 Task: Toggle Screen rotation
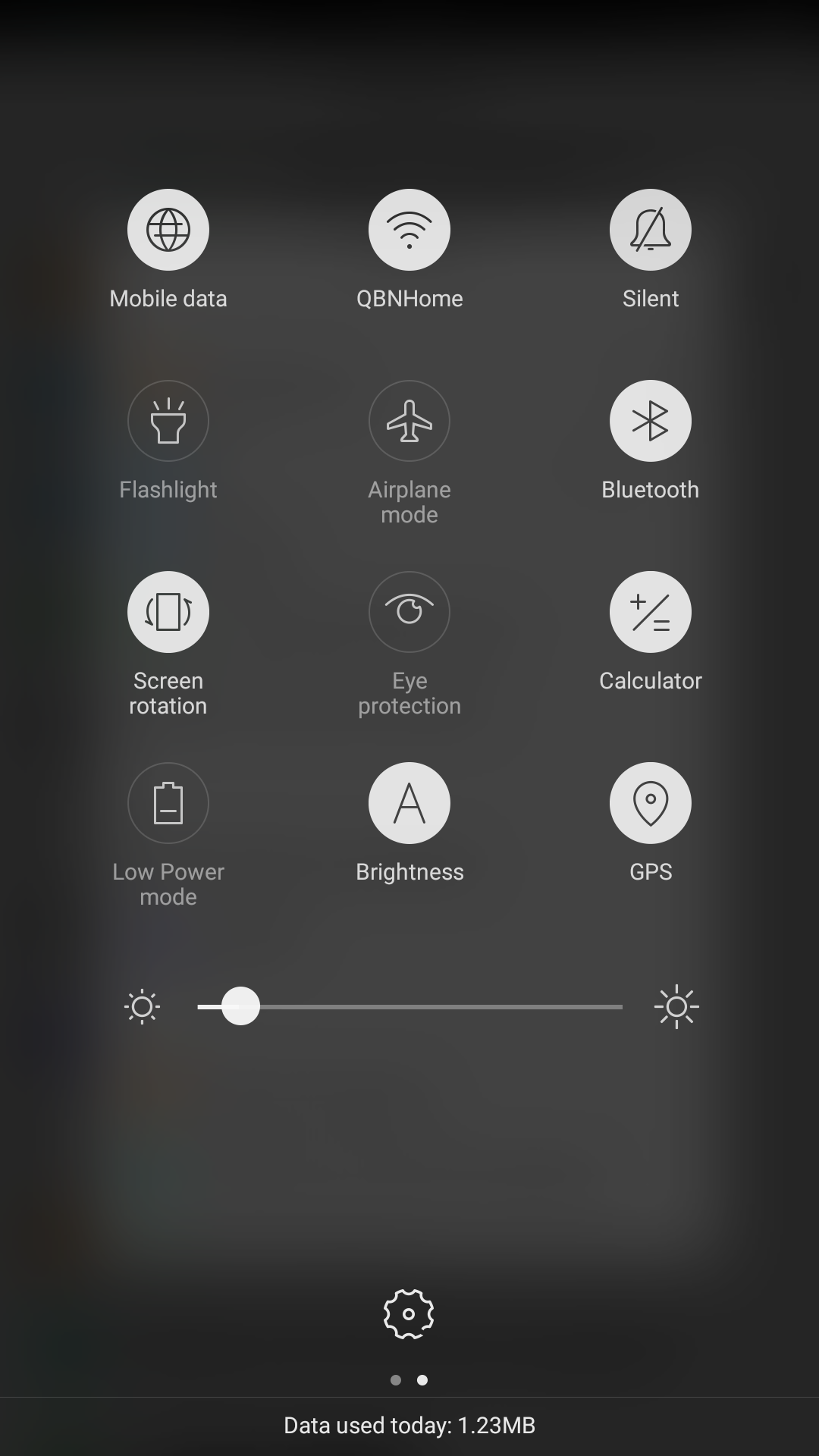click(x=168, y=612)
